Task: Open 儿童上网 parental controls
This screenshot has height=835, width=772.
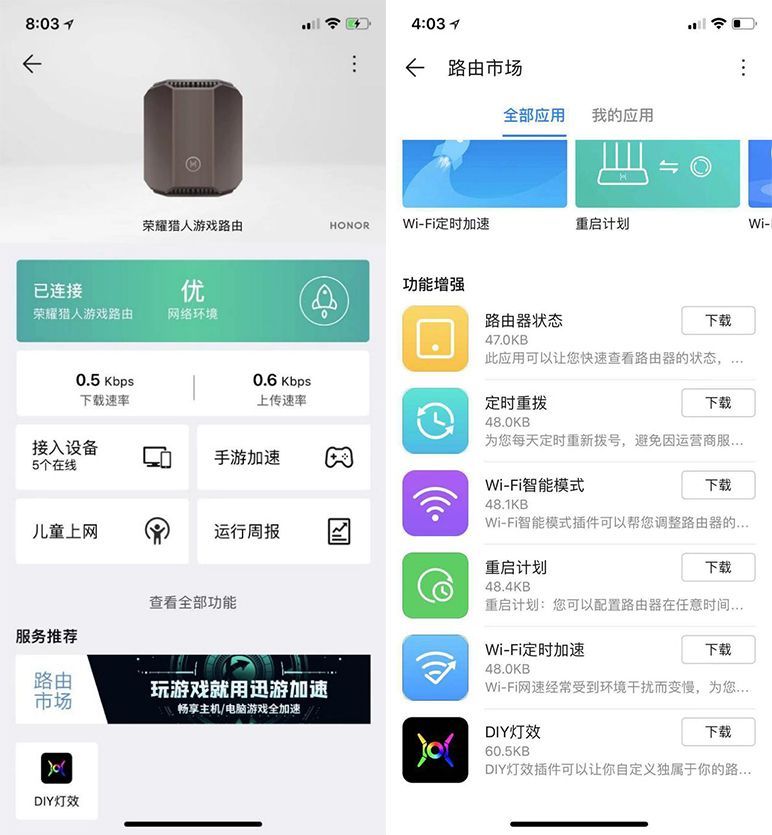Action: click(102, 531)
